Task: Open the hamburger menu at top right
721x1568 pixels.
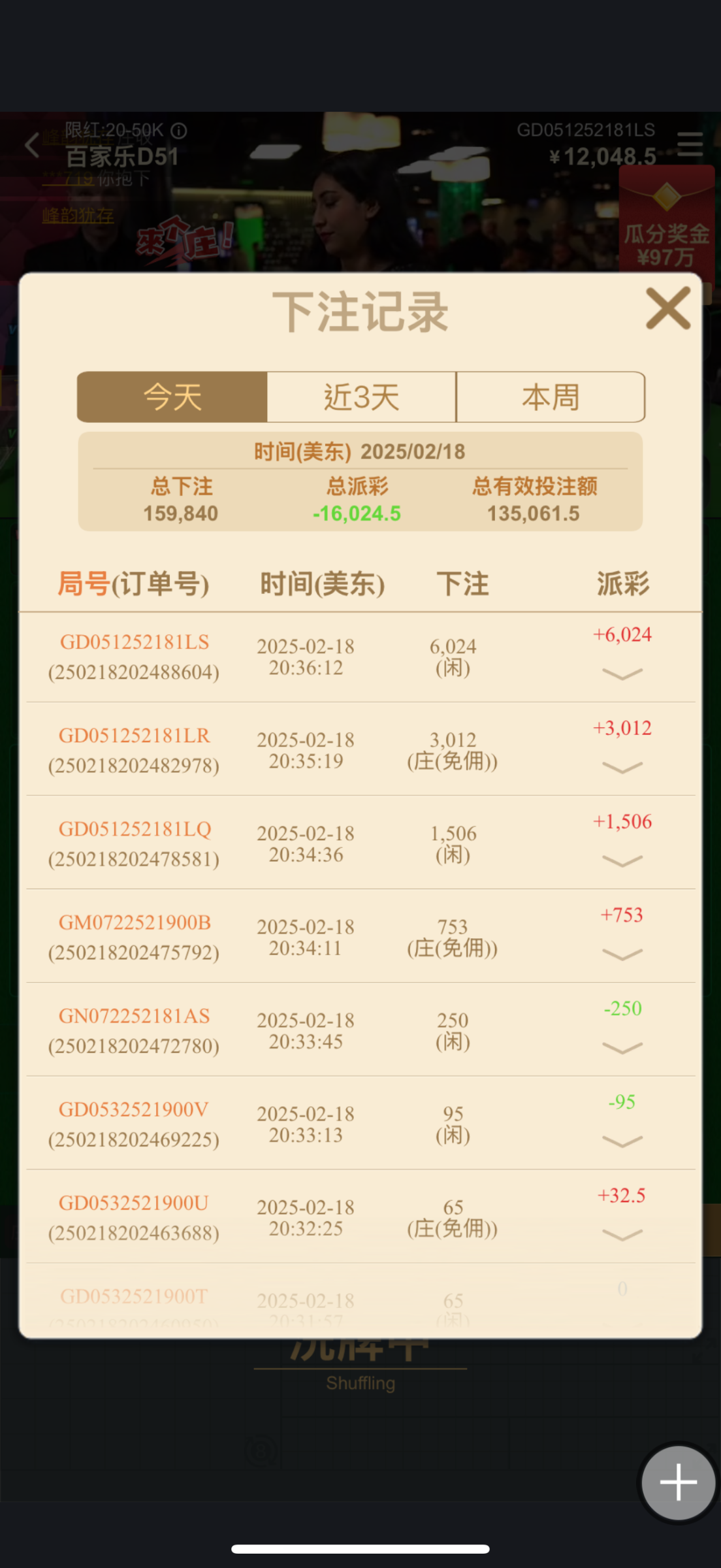Action: [690, 144]
